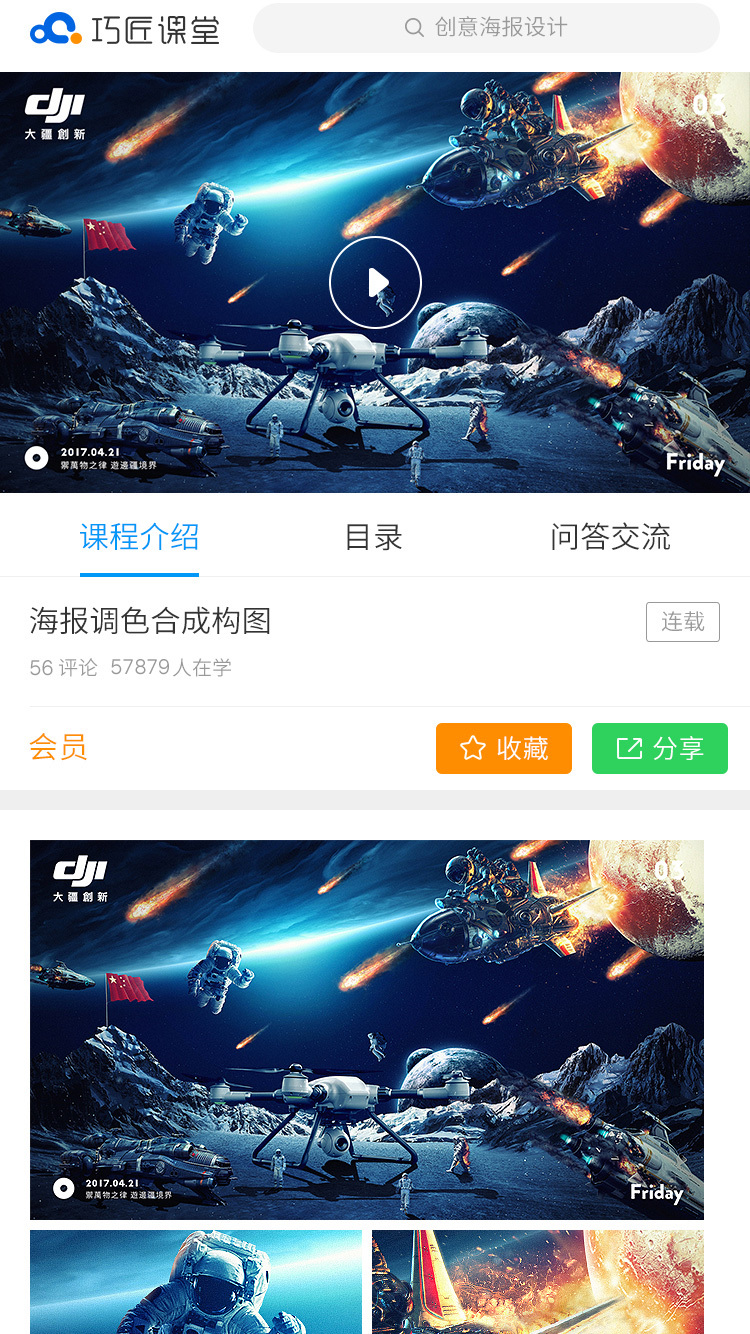This screenshot has width=750, height=1334.
Task: Open the 问答交流 tab
Action: click(x=611, y=537)
